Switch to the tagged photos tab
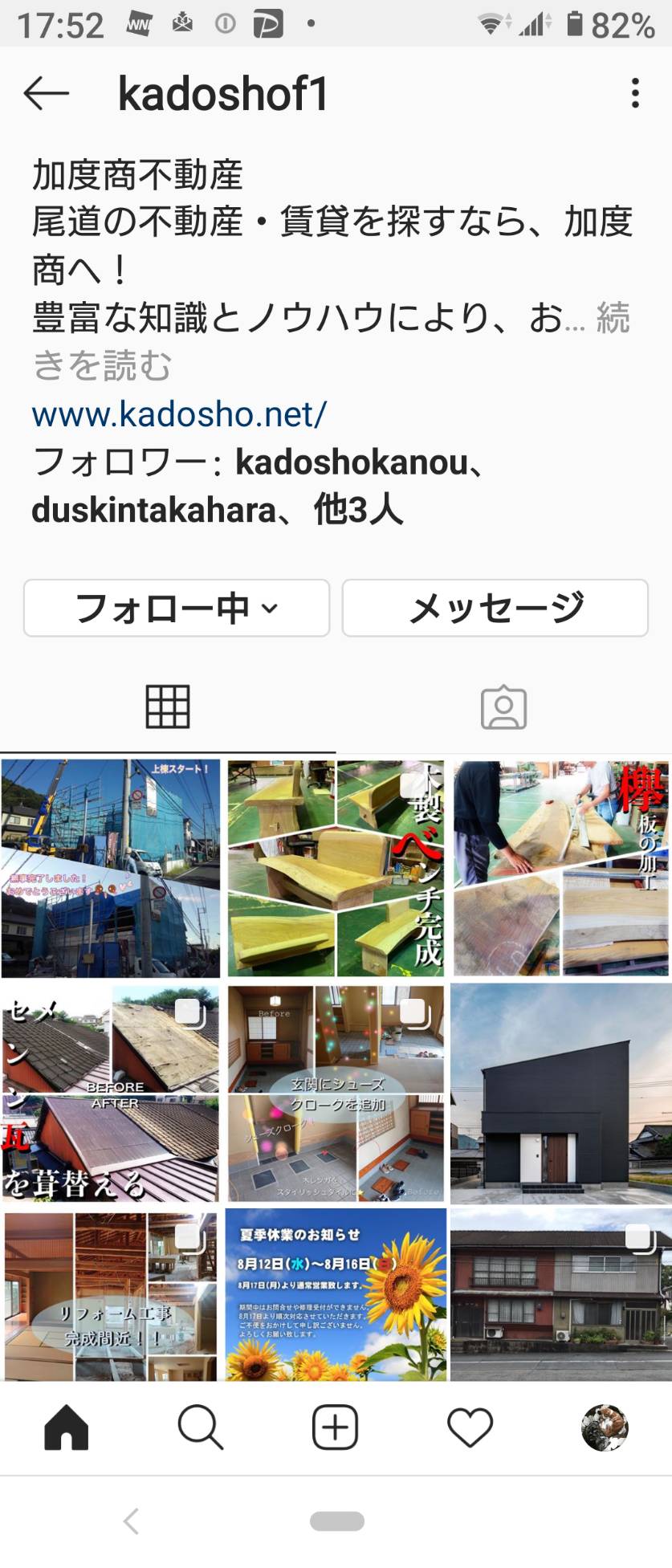This screenshot has height=1568, width=672. click(x=503, y=707)
